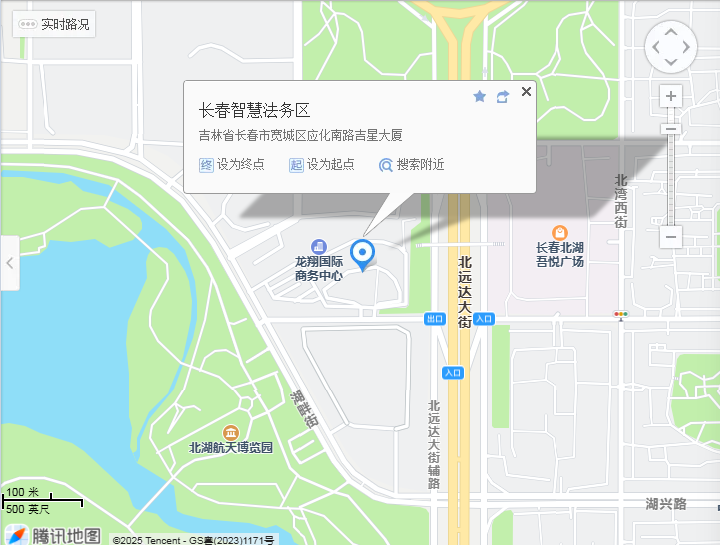Pan the map up with the compass arrow
This screenshot has height=545, width=720.
[670, 30]
